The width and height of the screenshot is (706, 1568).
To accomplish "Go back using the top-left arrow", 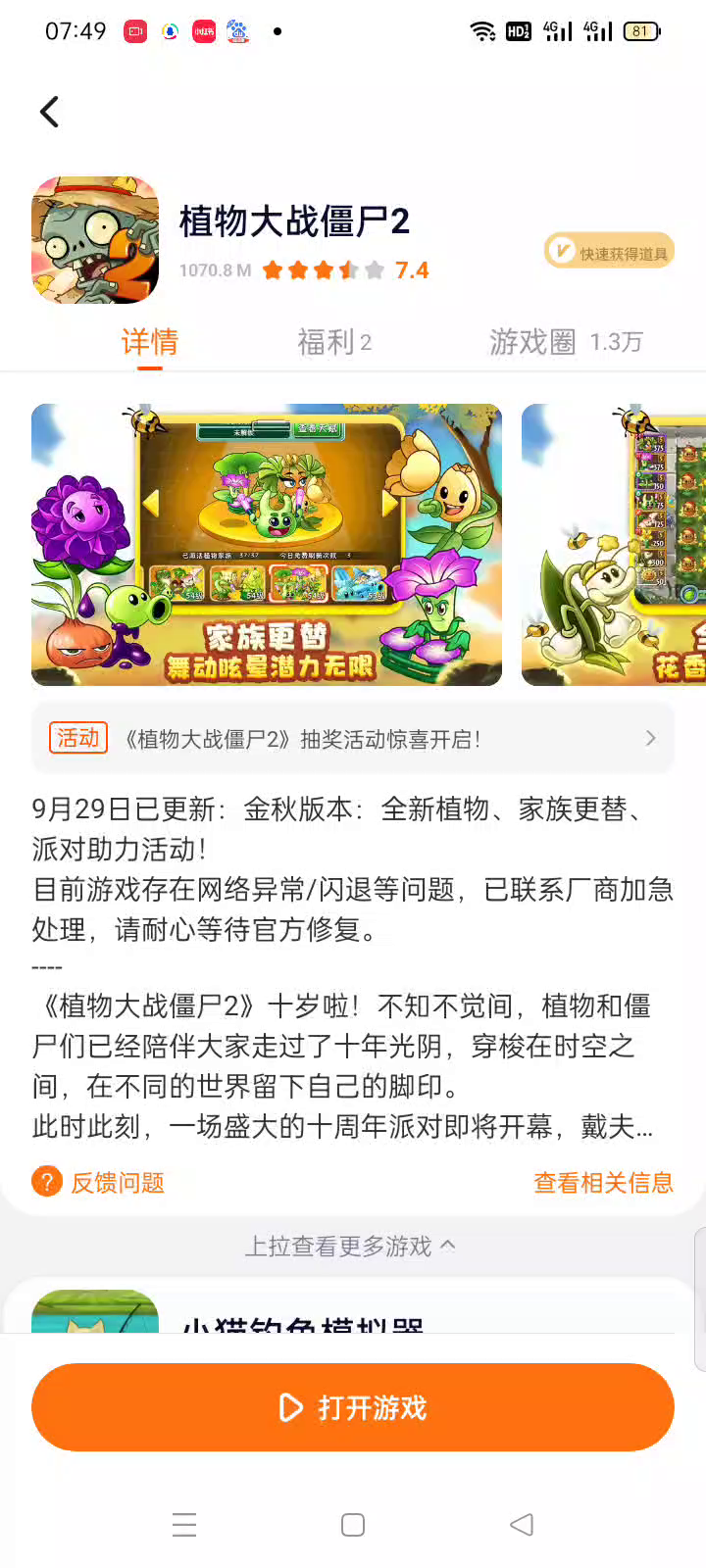I will 49,112.
